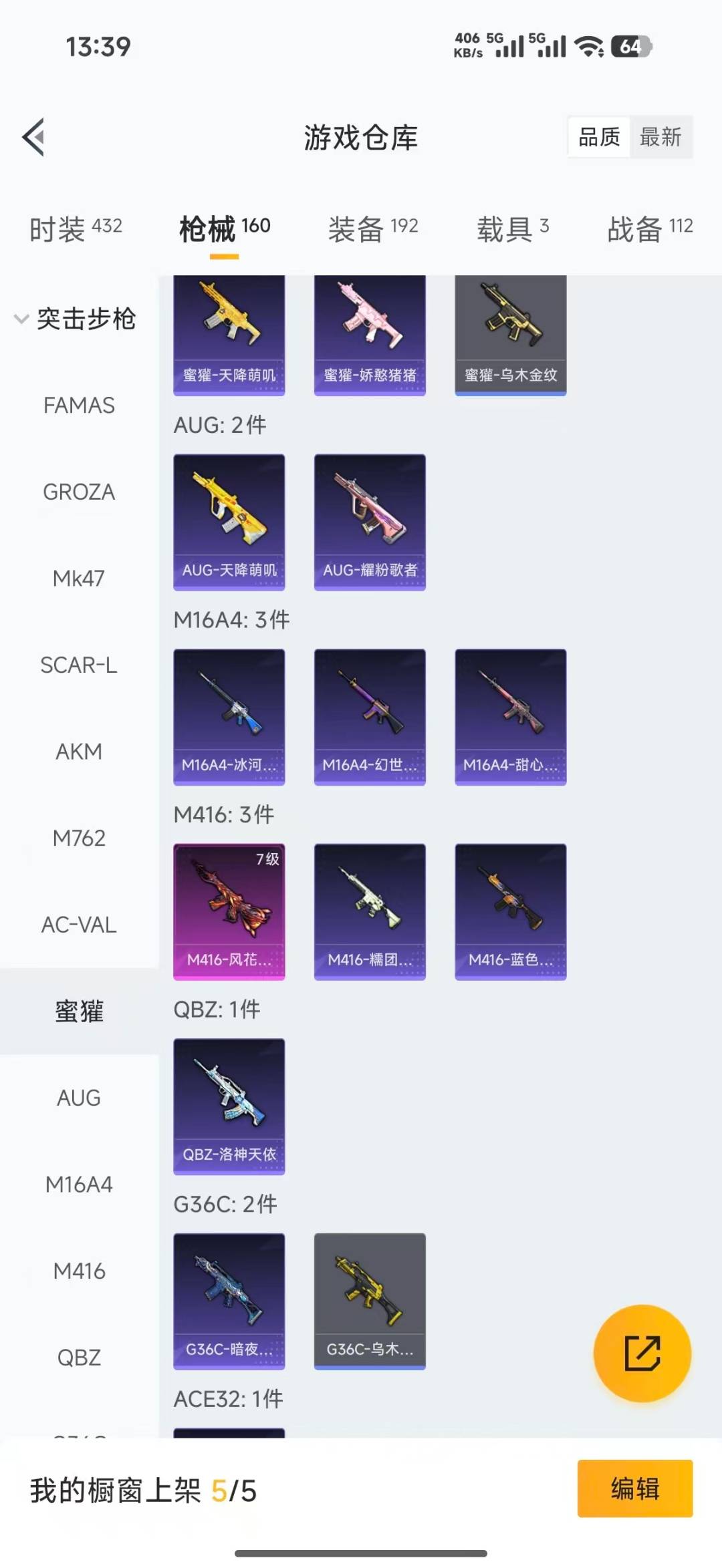Switch sorting to 最新
Screen dimensions: 722x1568
[660, 137]
